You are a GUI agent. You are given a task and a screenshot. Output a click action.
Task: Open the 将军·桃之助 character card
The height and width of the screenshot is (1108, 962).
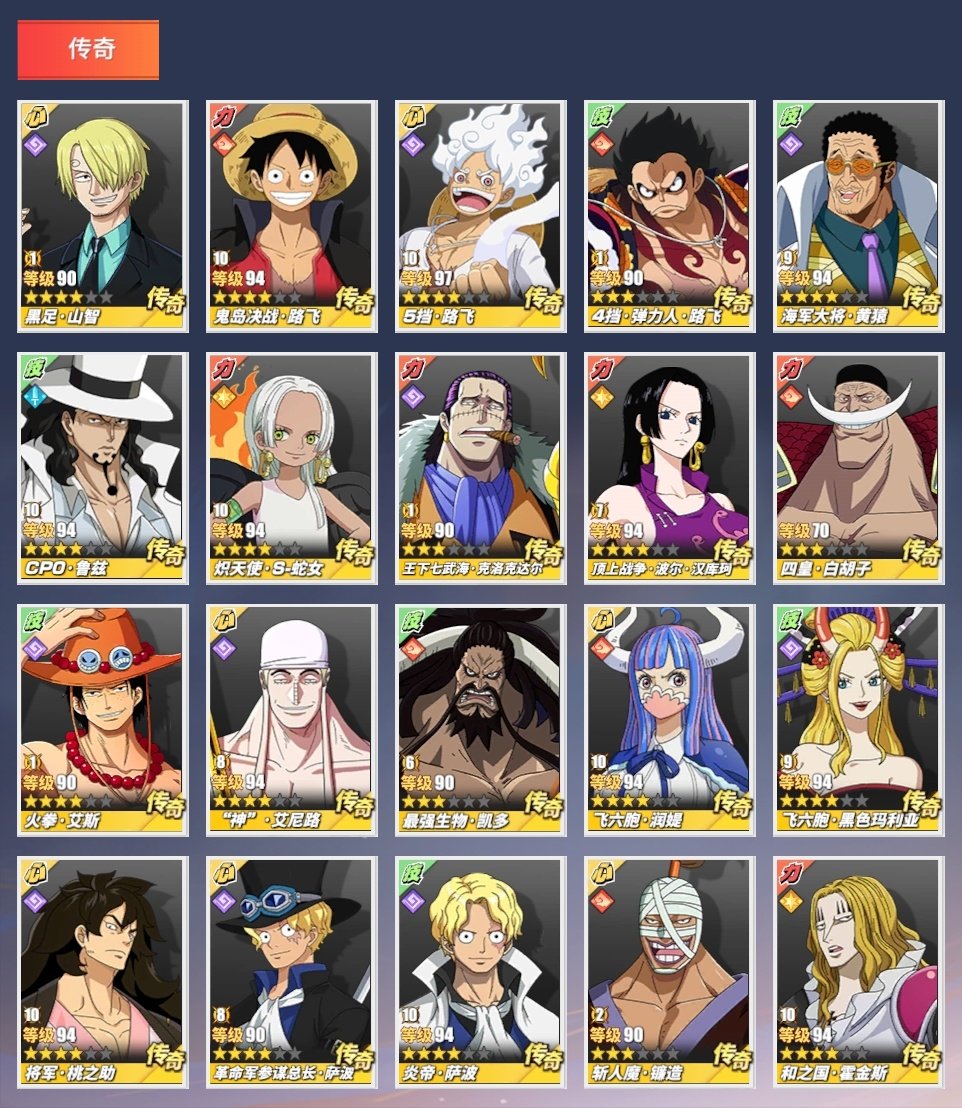[x=102, y=971]
